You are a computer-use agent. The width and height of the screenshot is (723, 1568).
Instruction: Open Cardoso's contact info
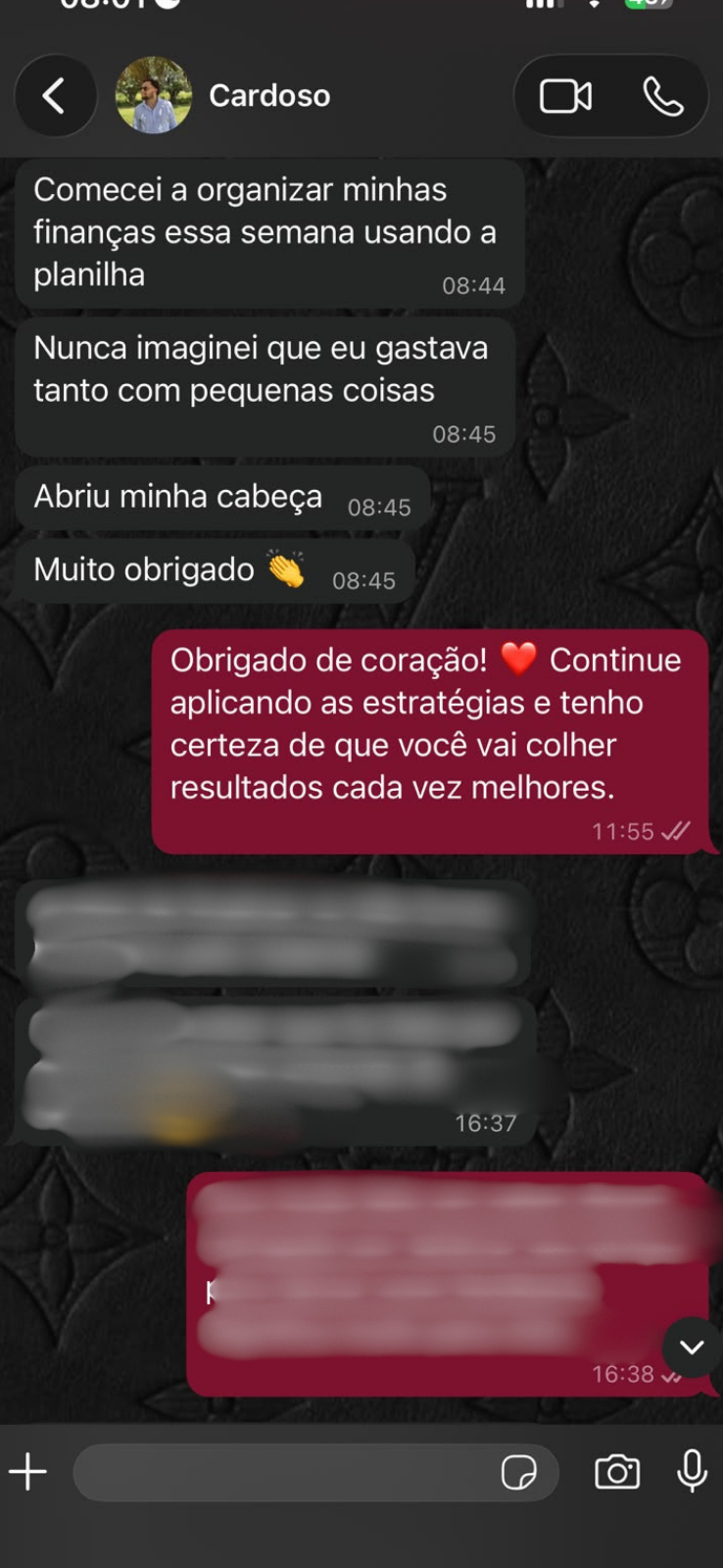(269, 96)
